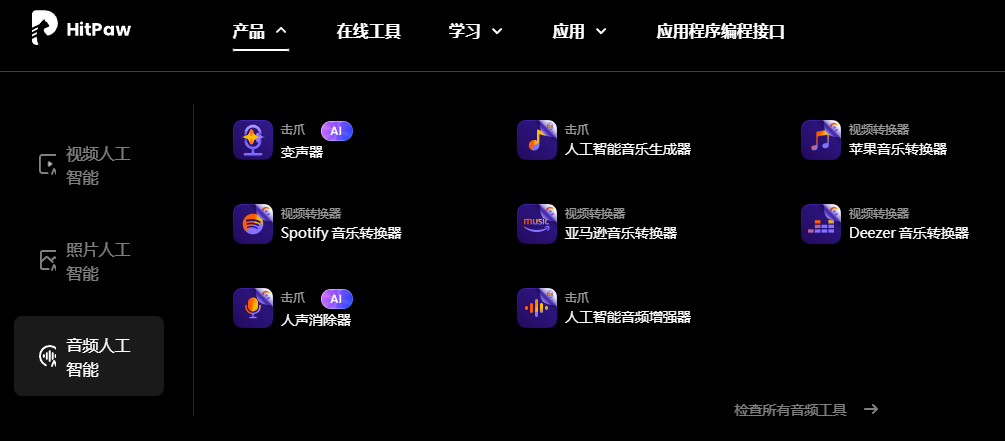Open 应用程序编程接口 page

(720, 31)
